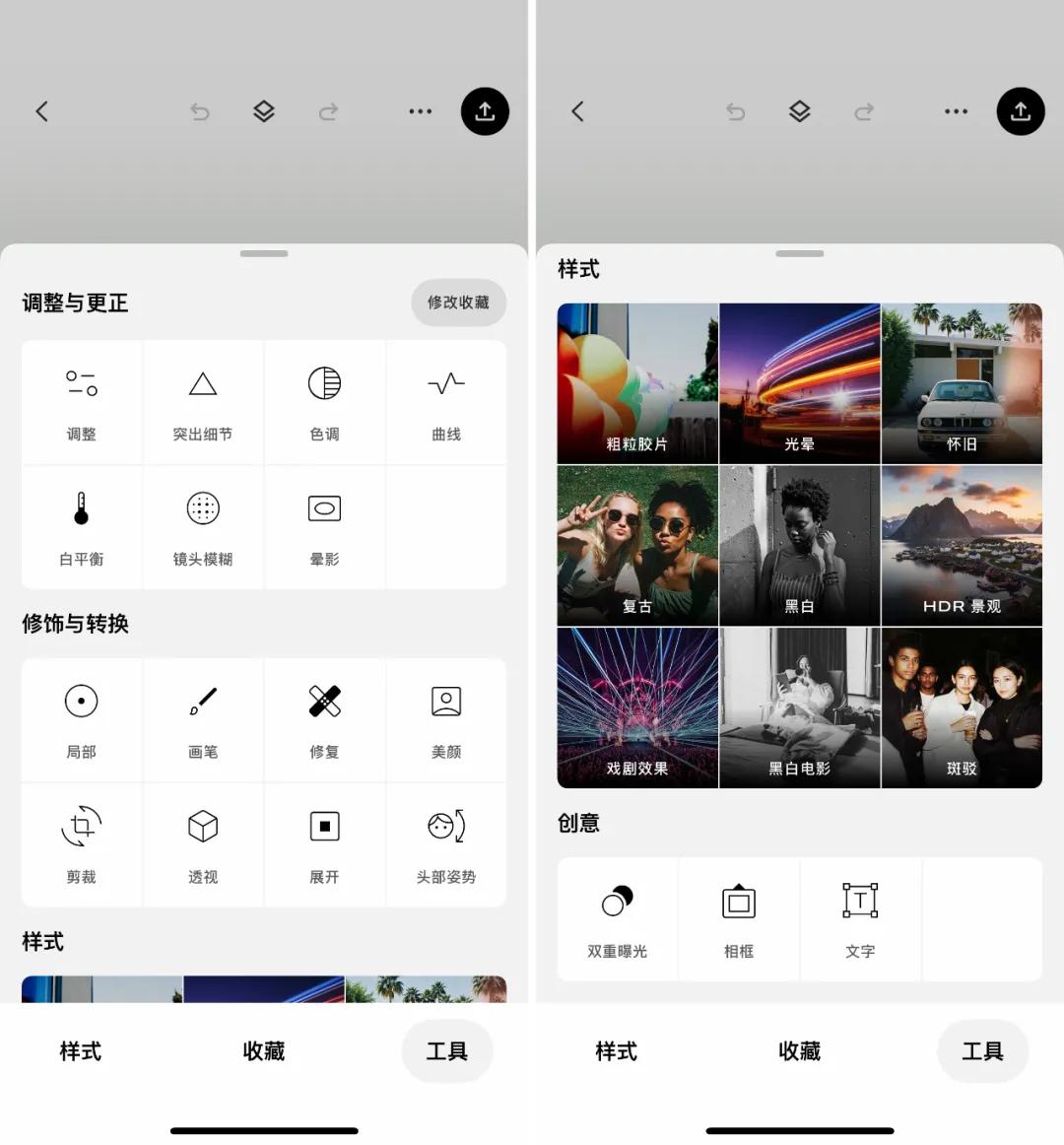Select the HDR 景观 style

click(x=962, y=545)
